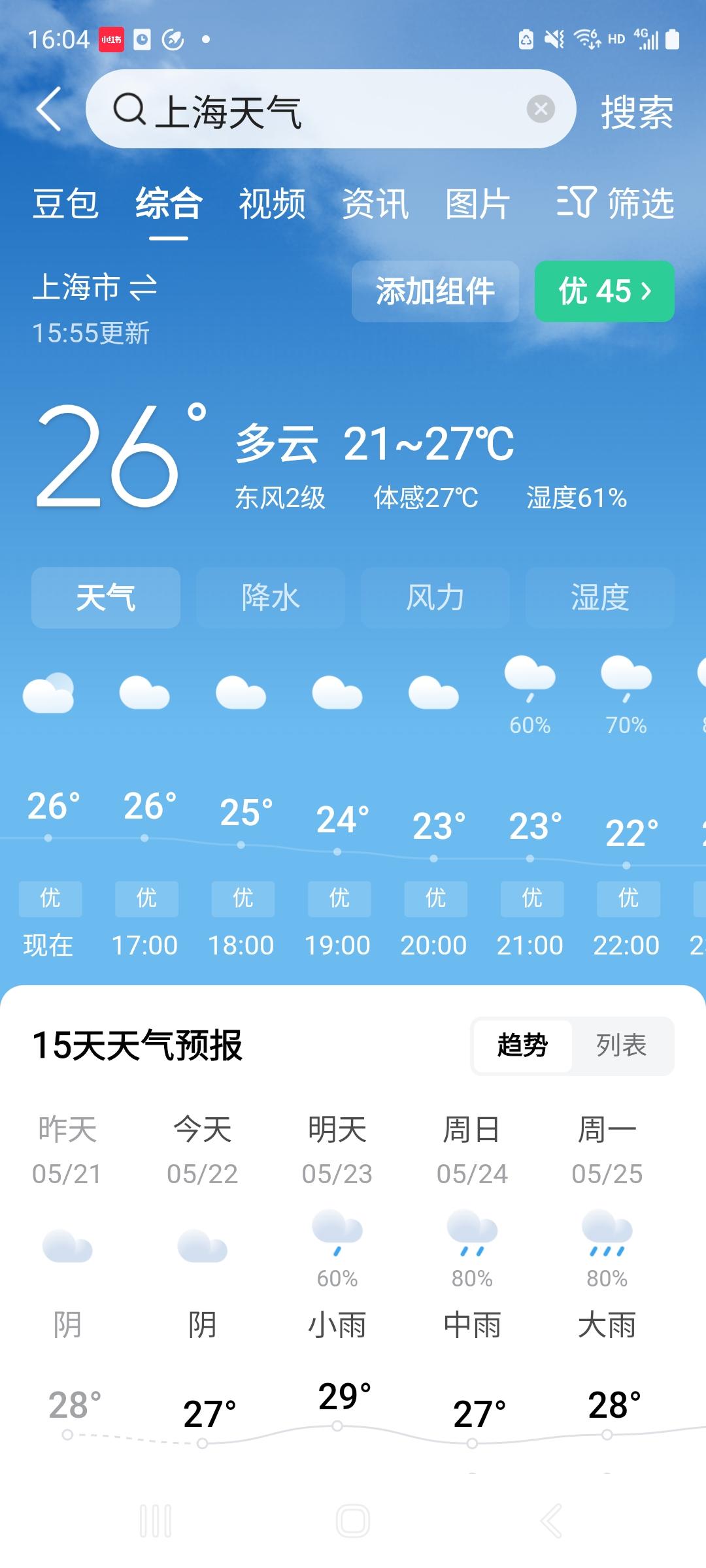Clear the search text with the X
This screenshot has height=1568, width=706.
(541, 109)
